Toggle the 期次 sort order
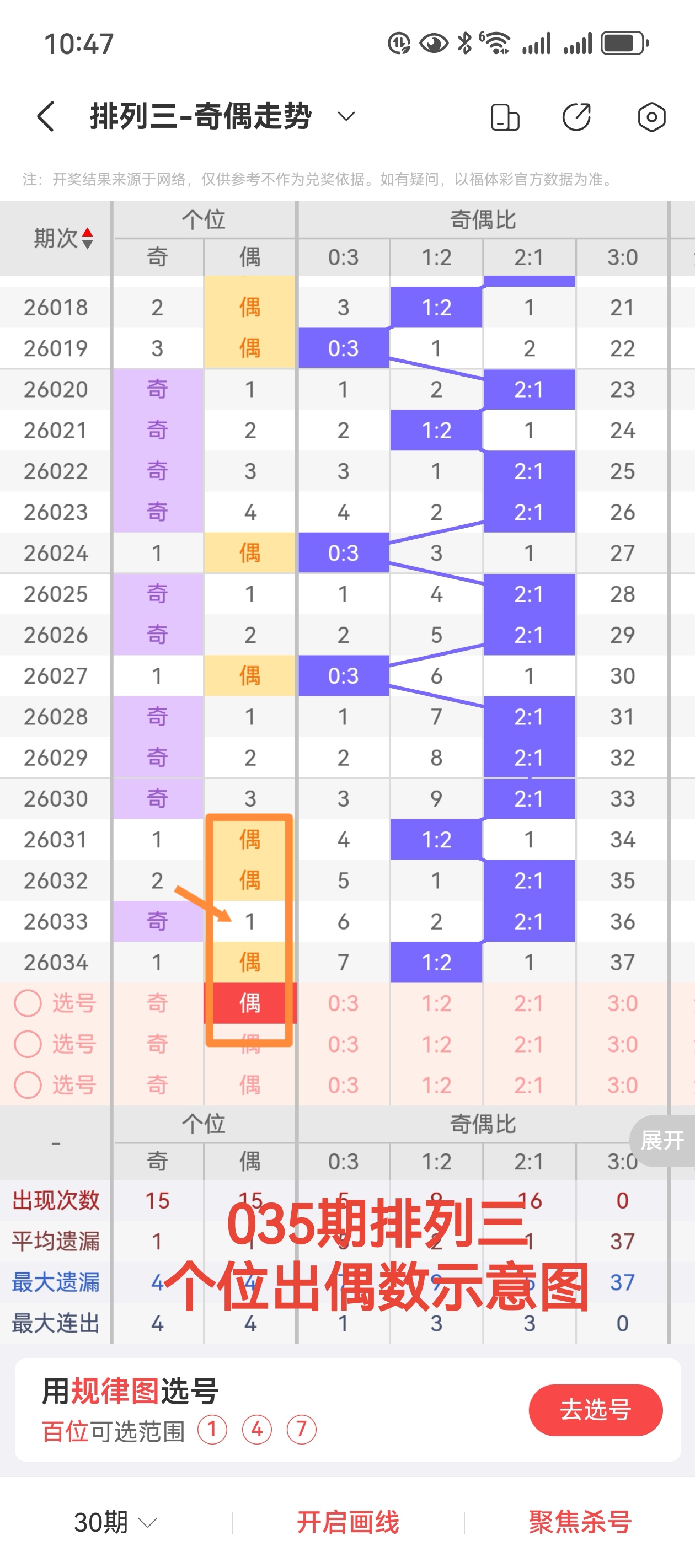The image size is (695, 1568). tap(63, 238)
